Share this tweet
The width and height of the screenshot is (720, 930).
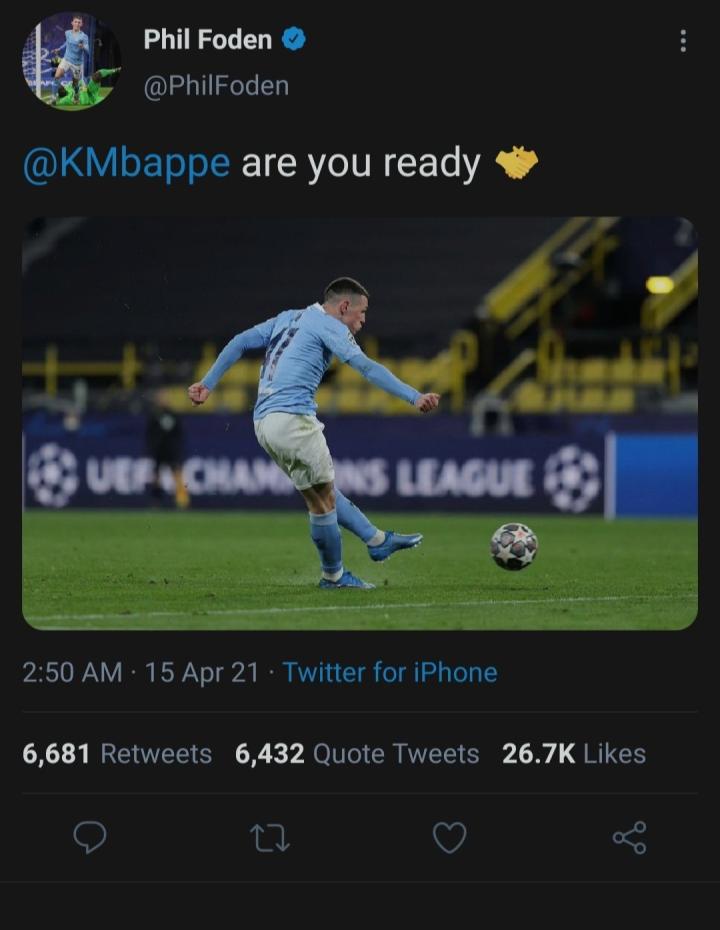click(629, 838)
